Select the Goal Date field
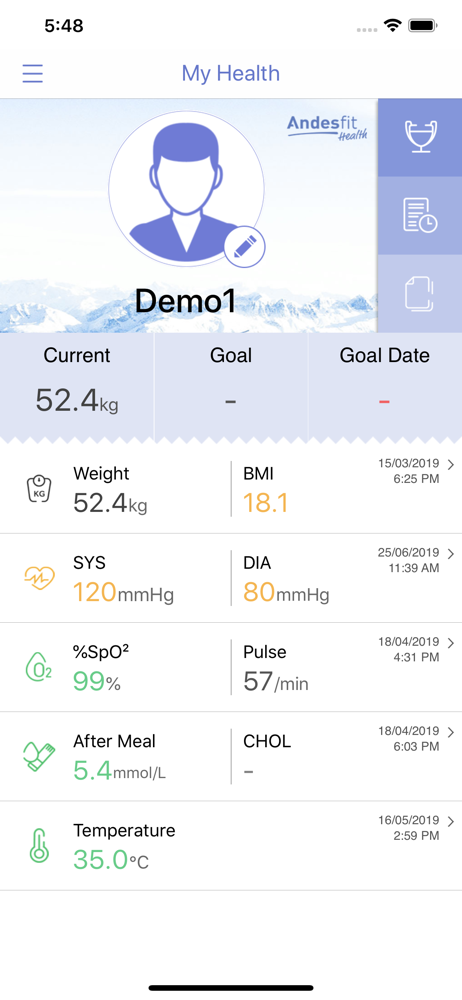 coord(385,385)
